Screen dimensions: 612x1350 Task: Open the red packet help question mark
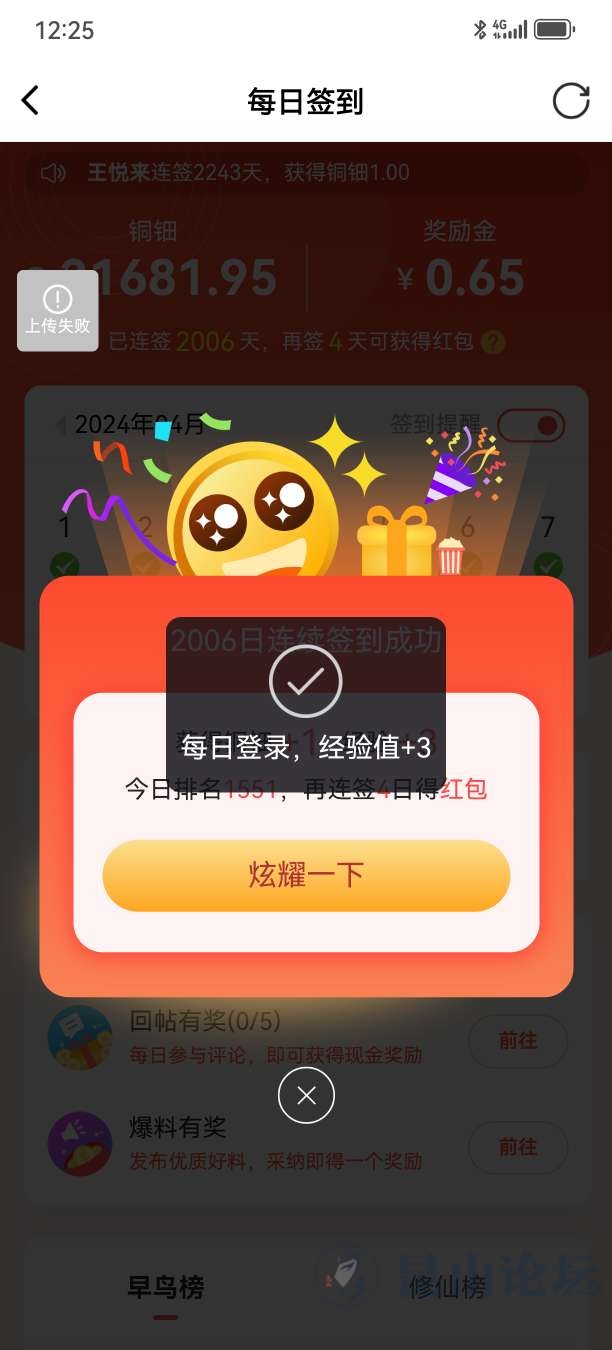pos(493,343)
